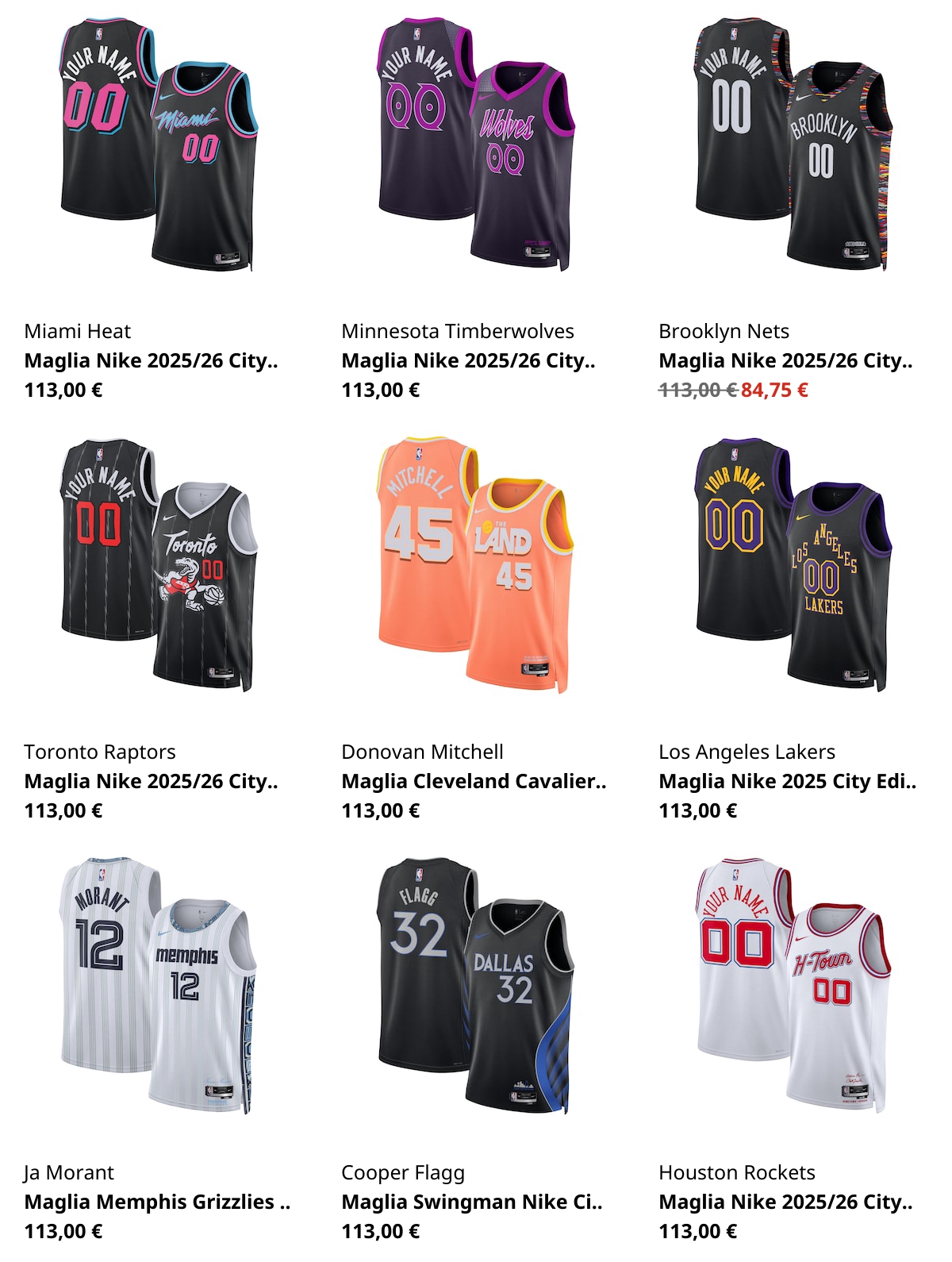The height and width of the screenshot is (1262, 952).
Task: View the Minnesota Timberwolves City jersey
Action: (x=474, y=147)
